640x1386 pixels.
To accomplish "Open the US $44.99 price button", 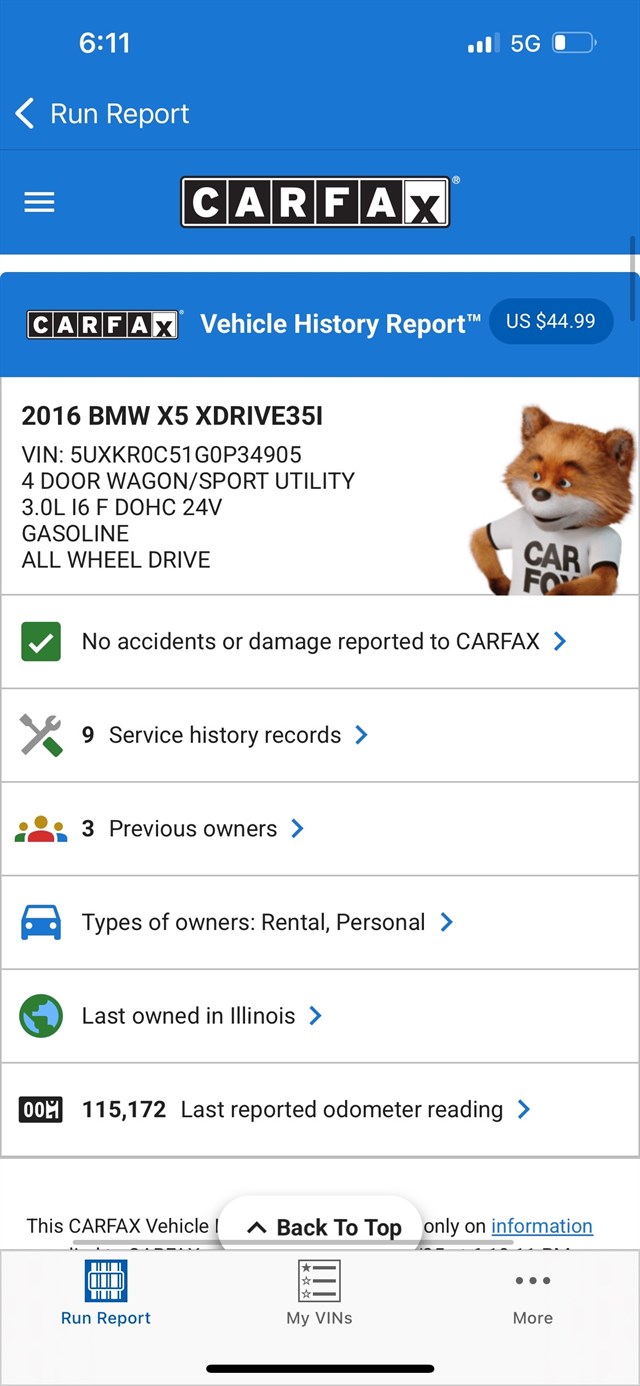I will coord(550,322).
